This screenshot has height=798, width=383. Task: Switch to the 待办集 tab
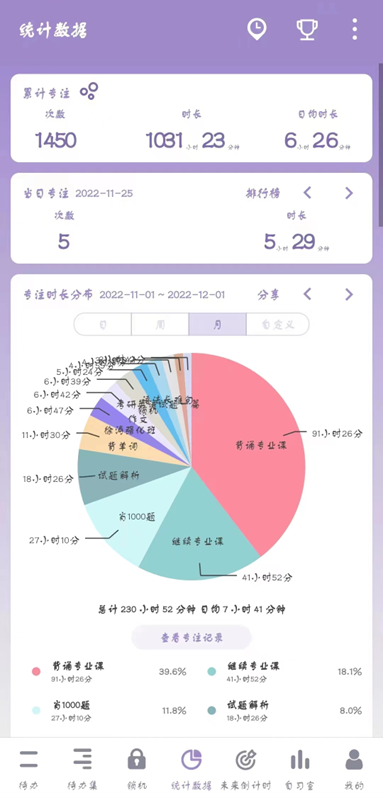(x=82, y=768)
